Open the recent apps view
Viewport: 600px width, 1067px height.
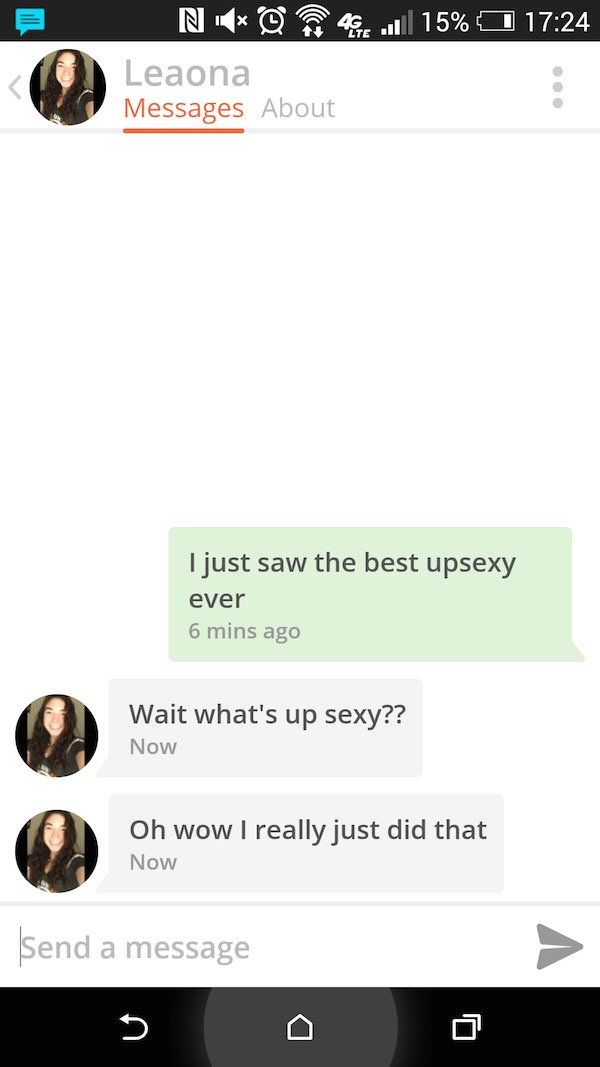point(467,1027)
